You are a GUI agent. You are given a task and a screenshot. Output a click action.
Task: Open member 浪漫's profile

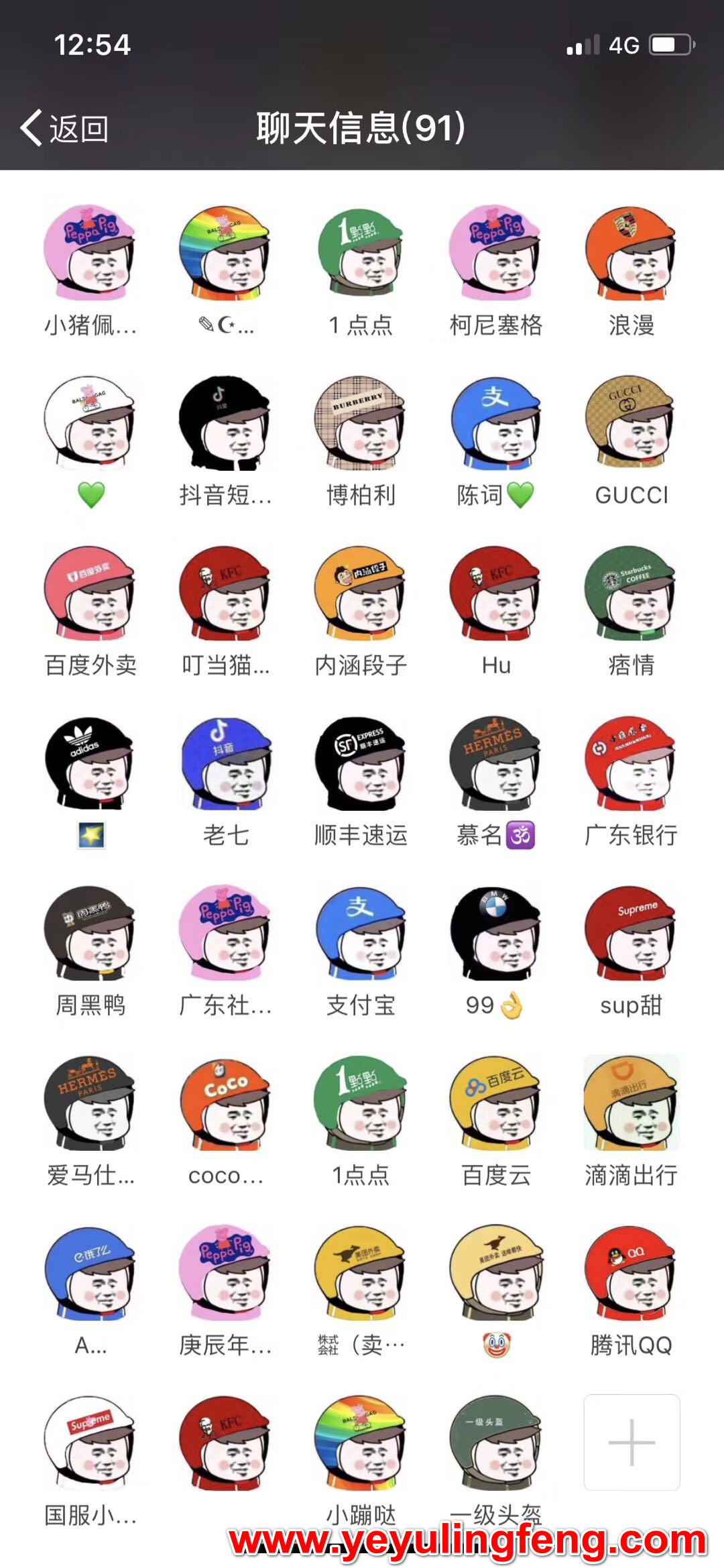(631, 255)
